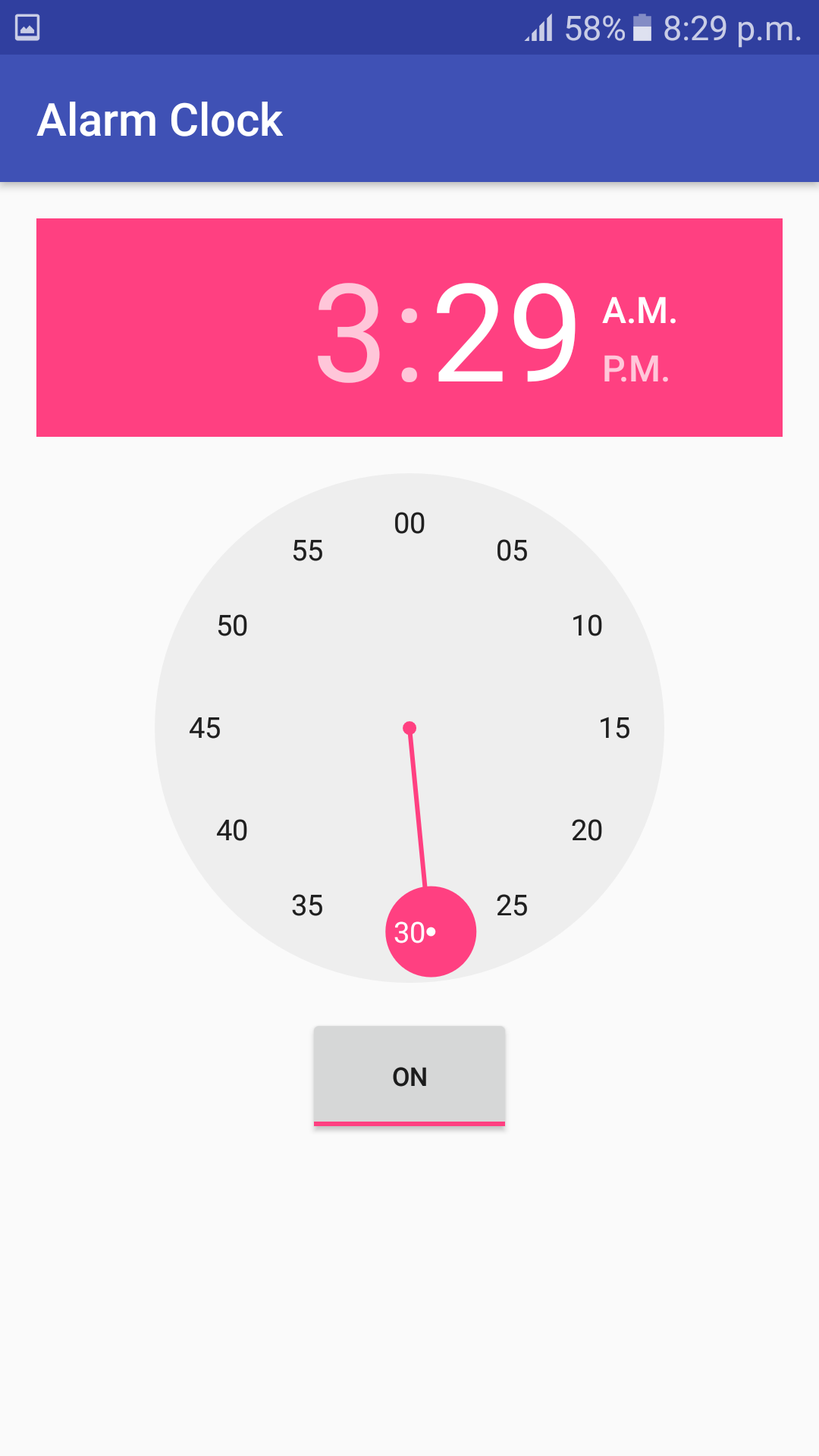The height and width of the screenshot is (1456, 819).
Task: Toggle the alarm ON switch
Action: [x=409, y=1075]
